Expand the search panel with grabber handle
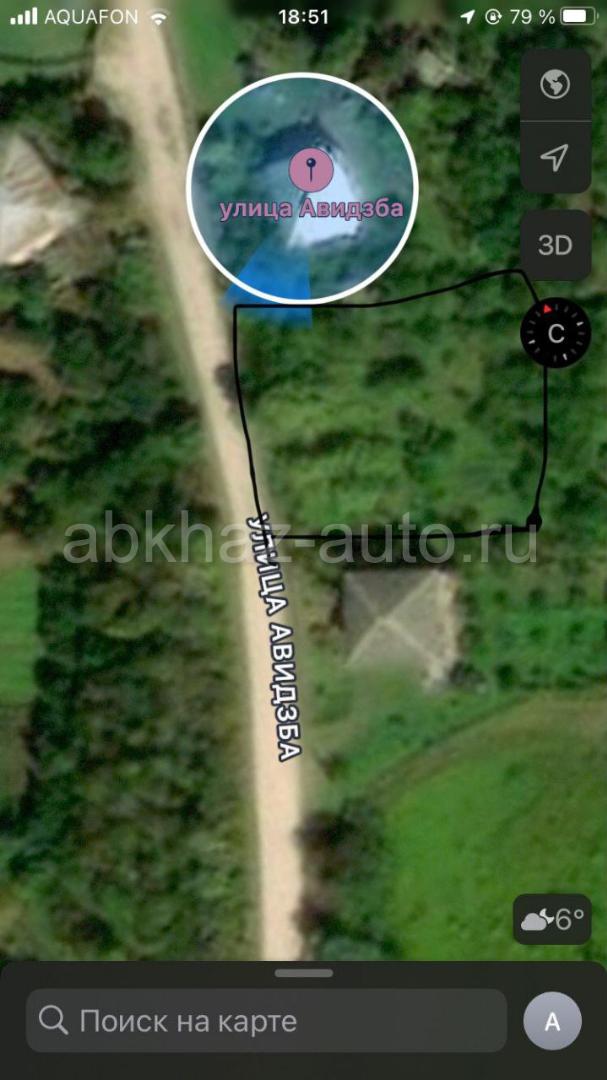The image size is (607, 1080). click(x=303, y=973)
